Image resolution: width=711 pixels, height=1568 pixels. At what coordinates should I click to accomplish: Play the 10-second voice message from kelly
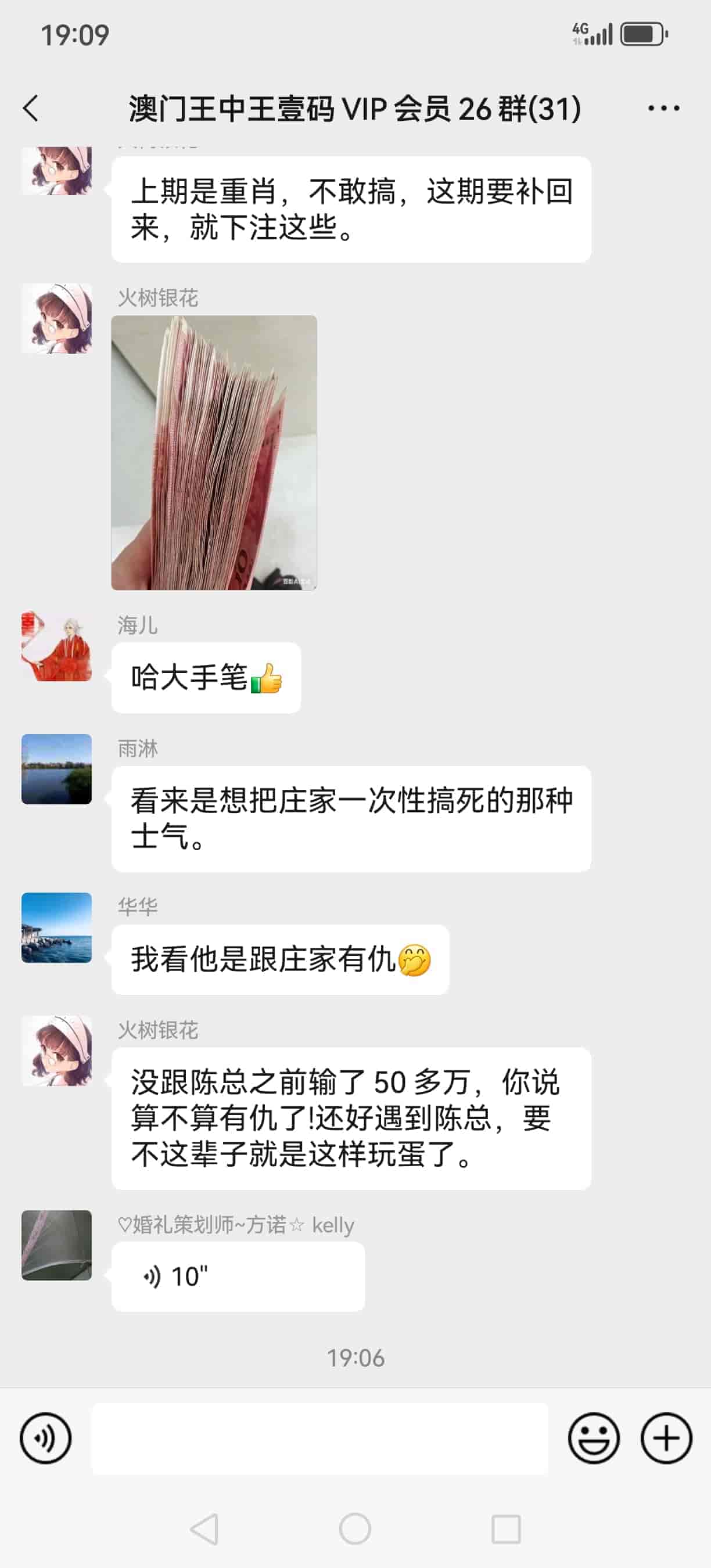pos(238,1276)
